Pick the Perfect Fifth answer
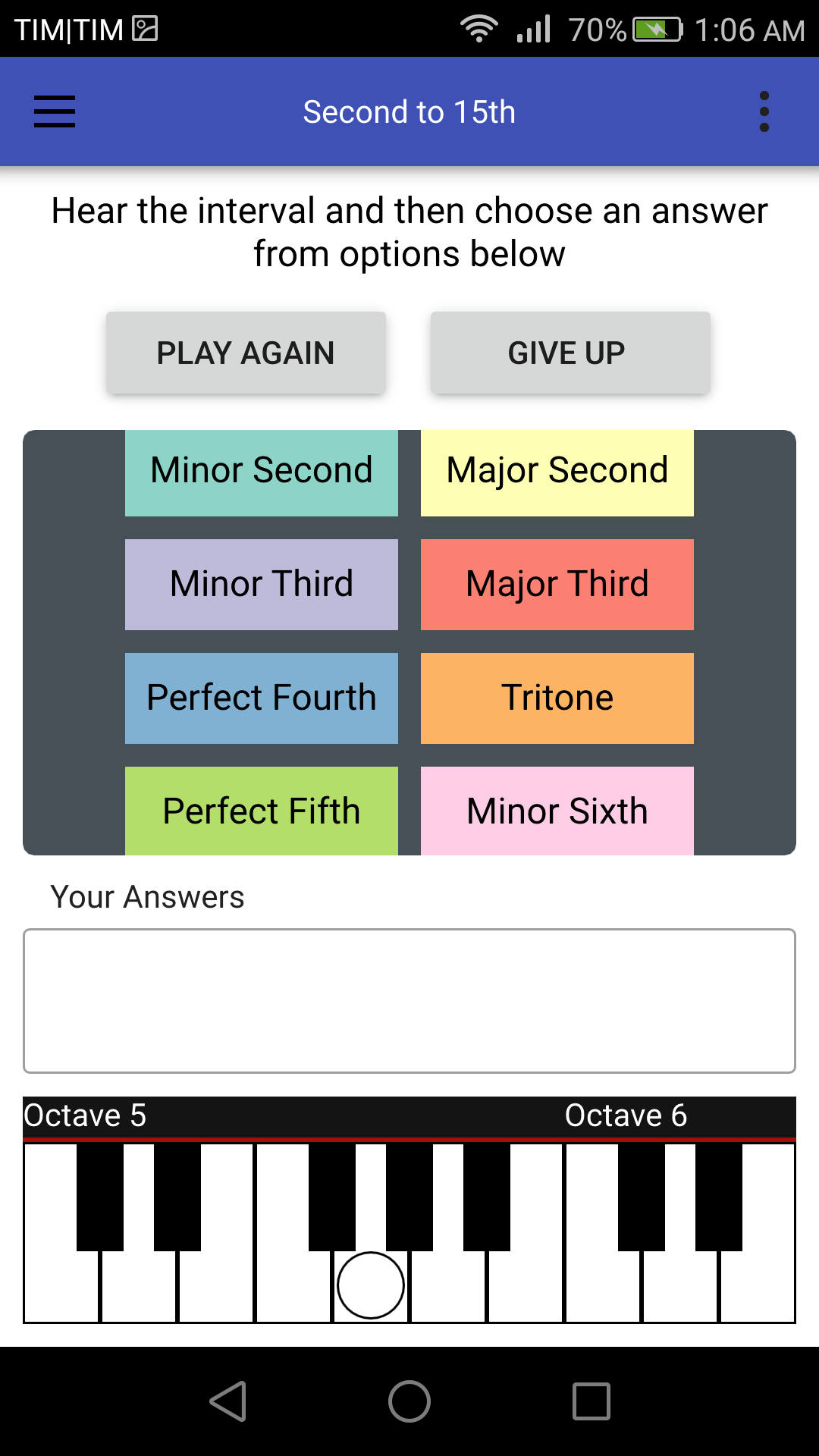 262,811
